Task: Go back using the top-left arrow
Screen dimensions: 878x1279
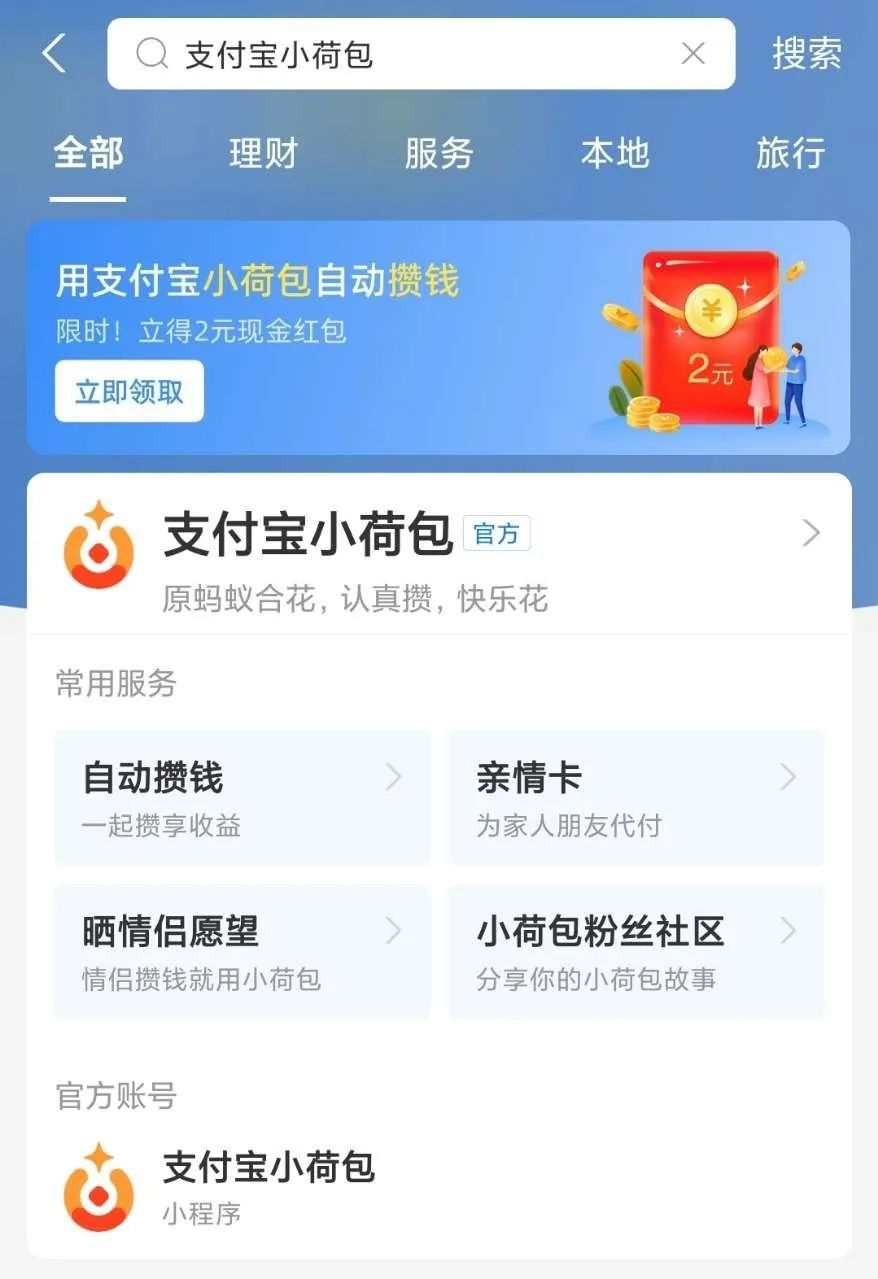Action: point(54,54)
